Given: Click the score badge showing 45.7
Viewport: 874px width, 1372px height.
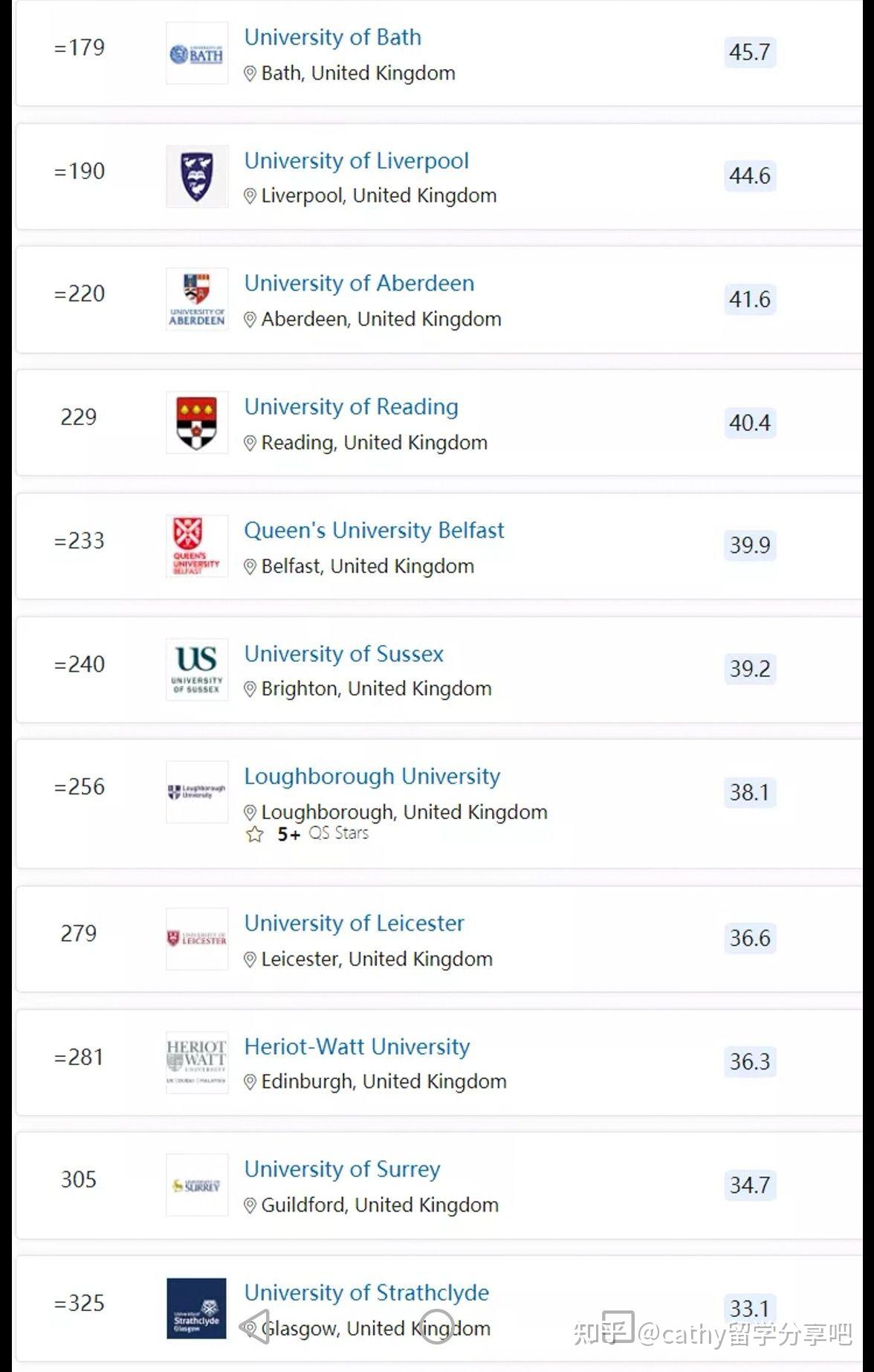Looking at the screenshot, I should (x=749, y=53).
